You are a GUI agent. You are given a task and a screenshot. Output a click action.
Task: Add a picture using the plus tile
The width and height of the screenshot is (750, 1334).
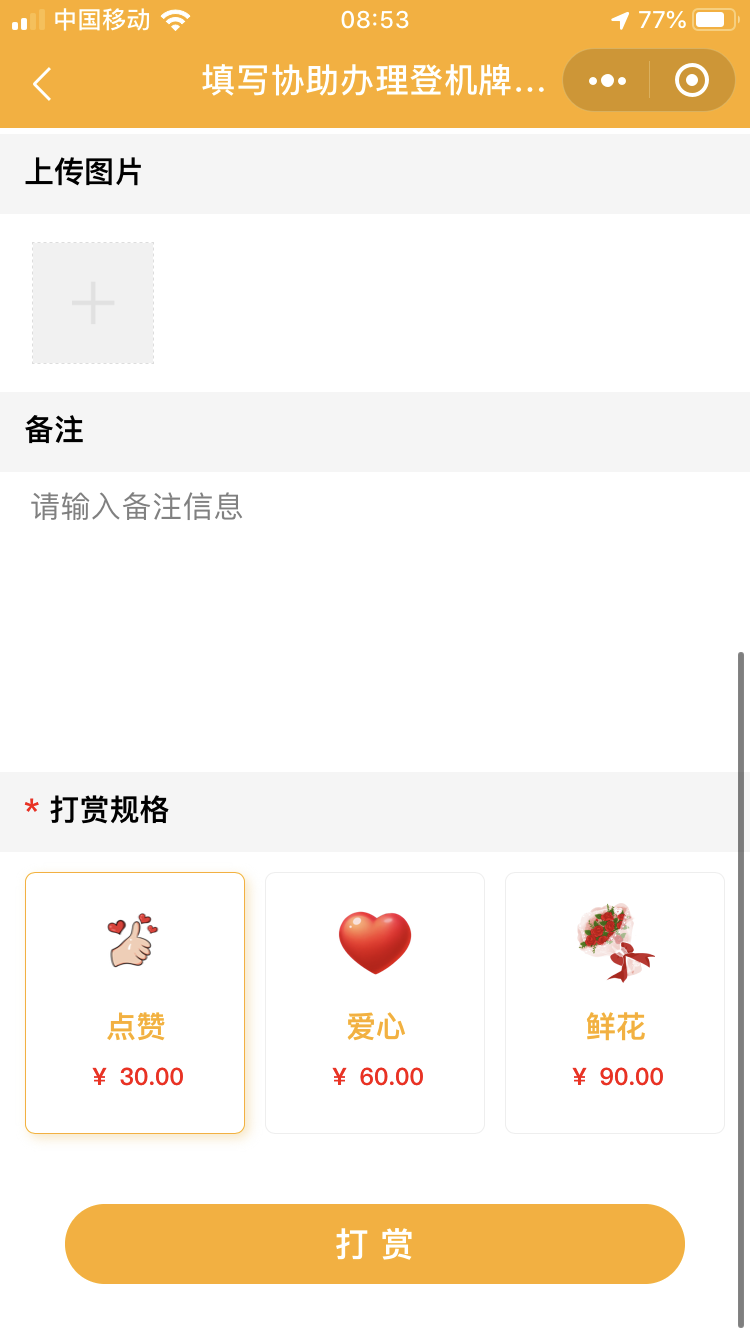point(93,303)
